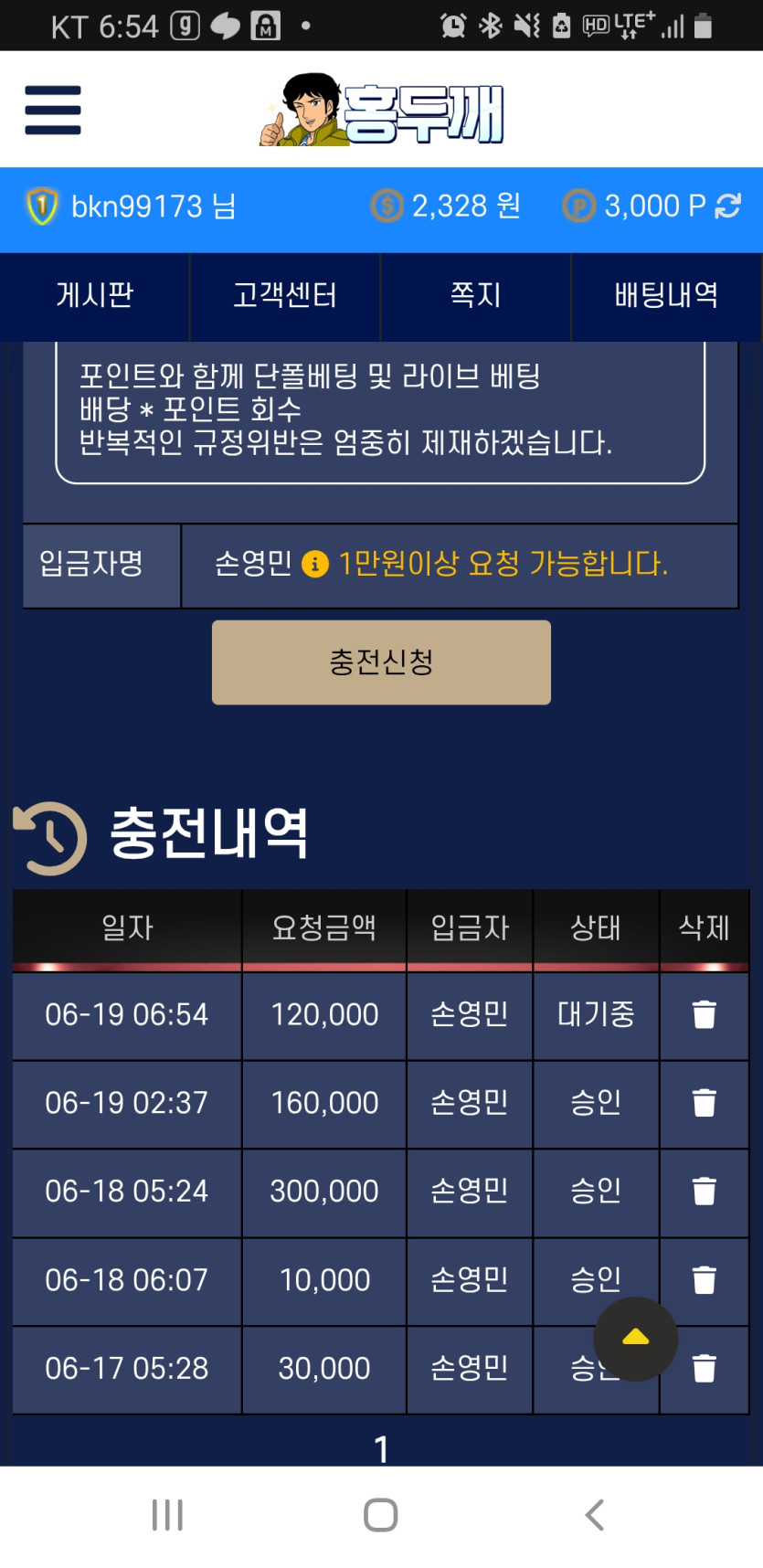The width and height of the screenshot is (763, 1568).
Task: Switch to 고객센터 tab
Action: coord(285,295)
